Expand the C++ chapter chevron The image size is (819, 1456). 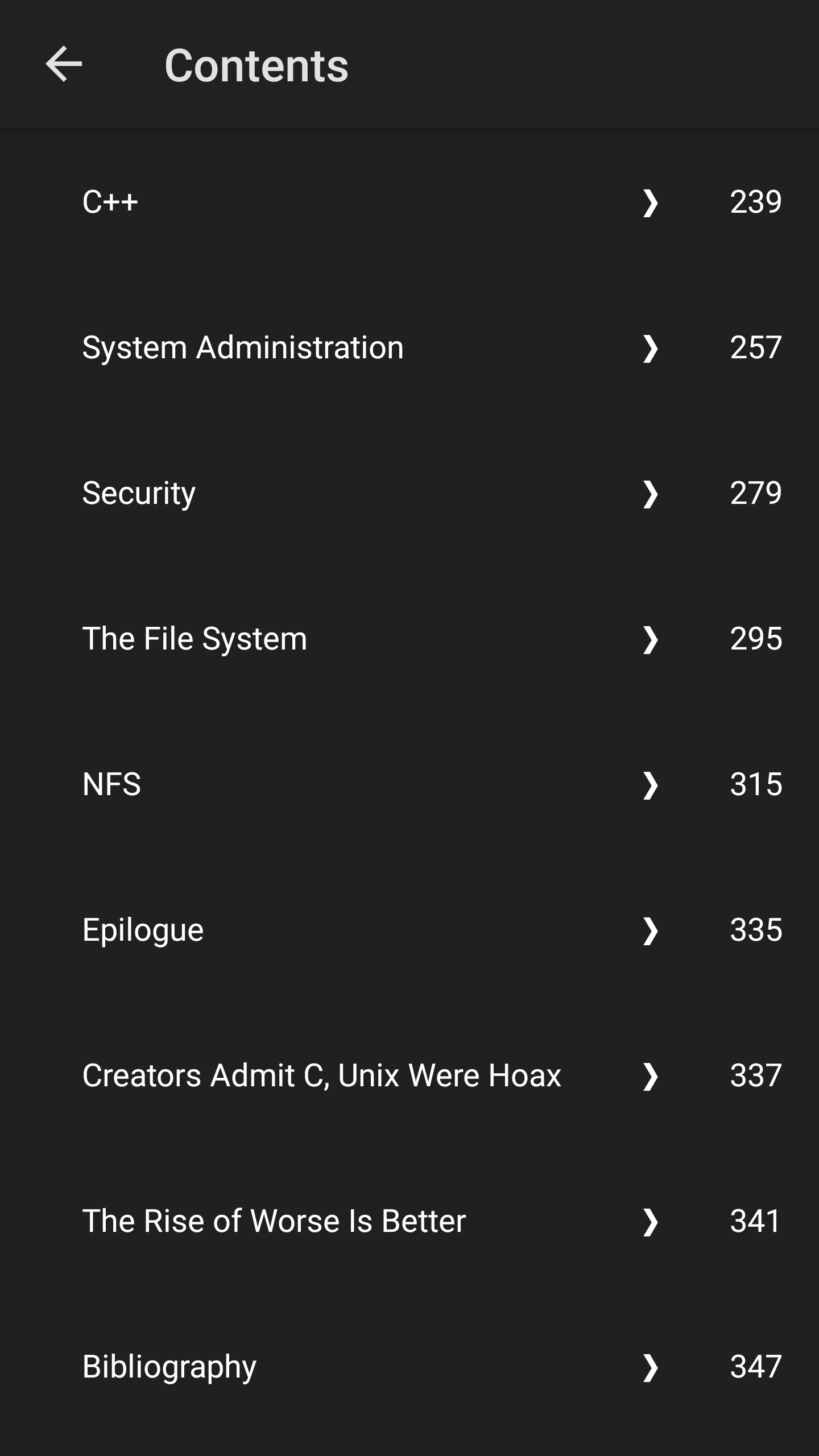(x=650, y=202)
